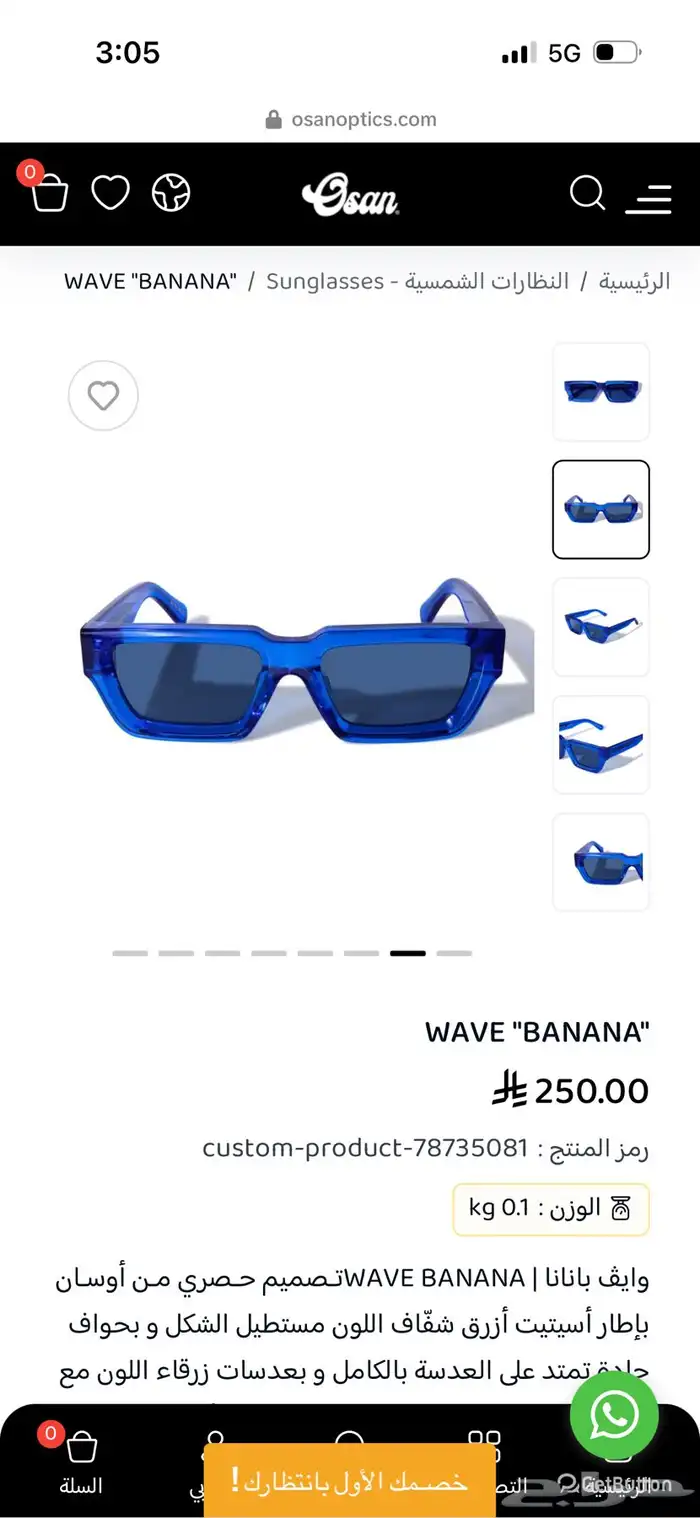Open السلة tab in bottom bar
Screen dimensions: 700x1518
tap(80, 1465)
